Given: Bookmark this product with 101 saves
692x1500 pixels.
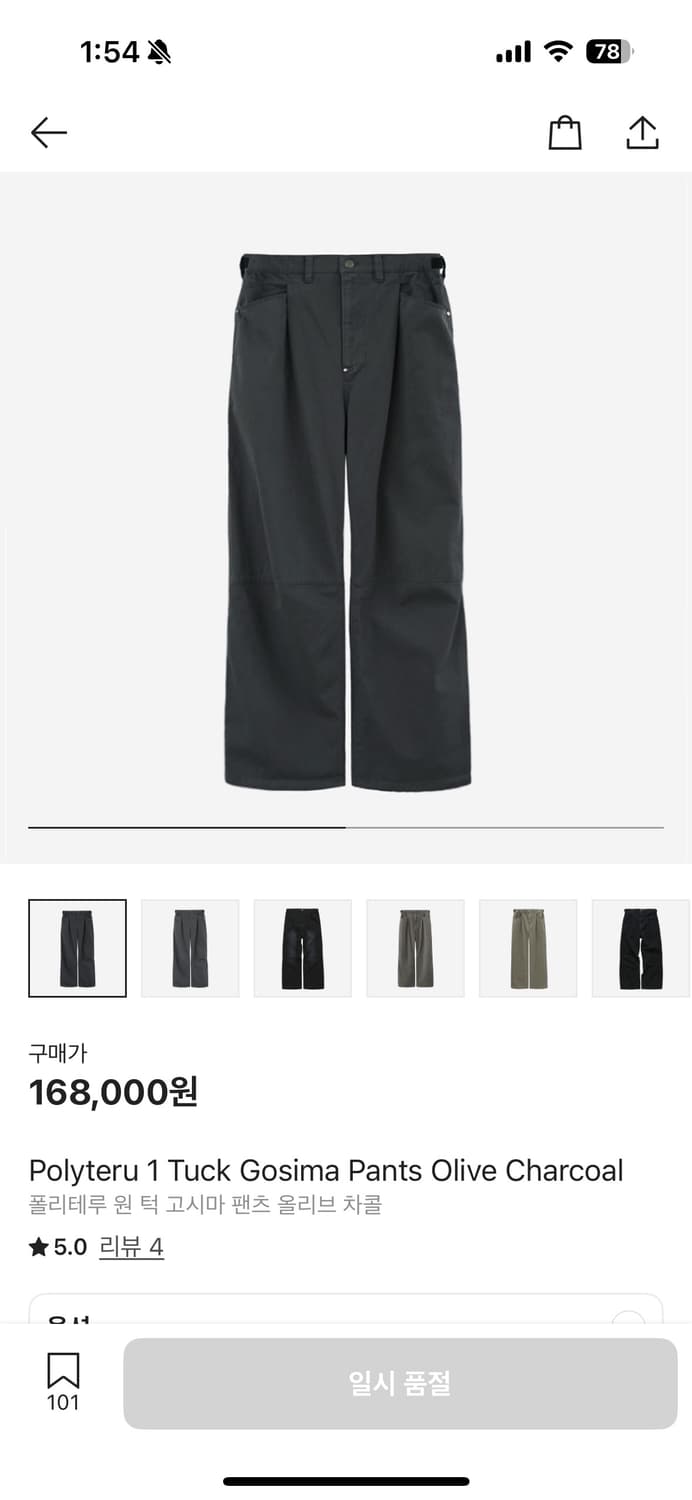Looking at the screenshot, I should pos(63,1383).
